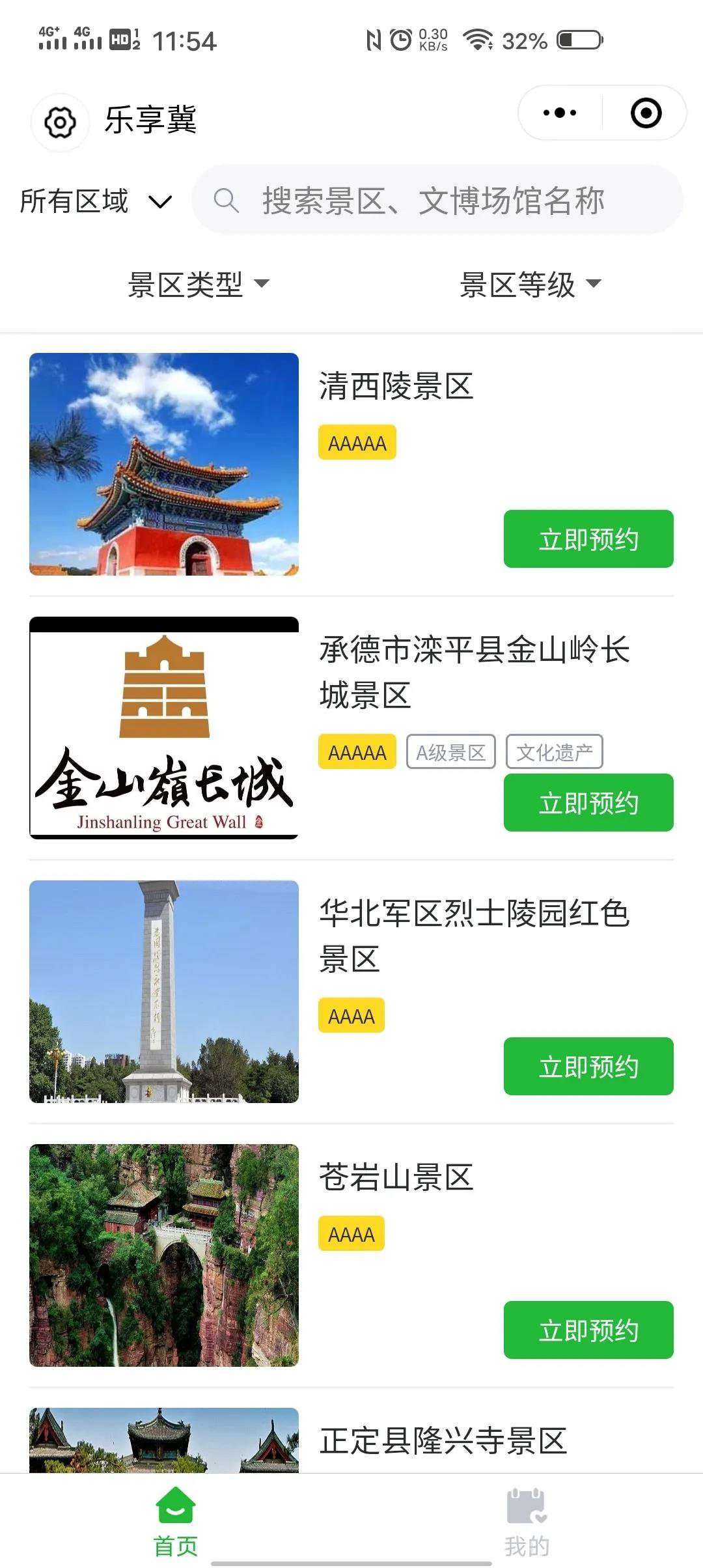Book 苍岩山景区 now
Viewport: 703px width, 1568px height.
point(588,1330)
